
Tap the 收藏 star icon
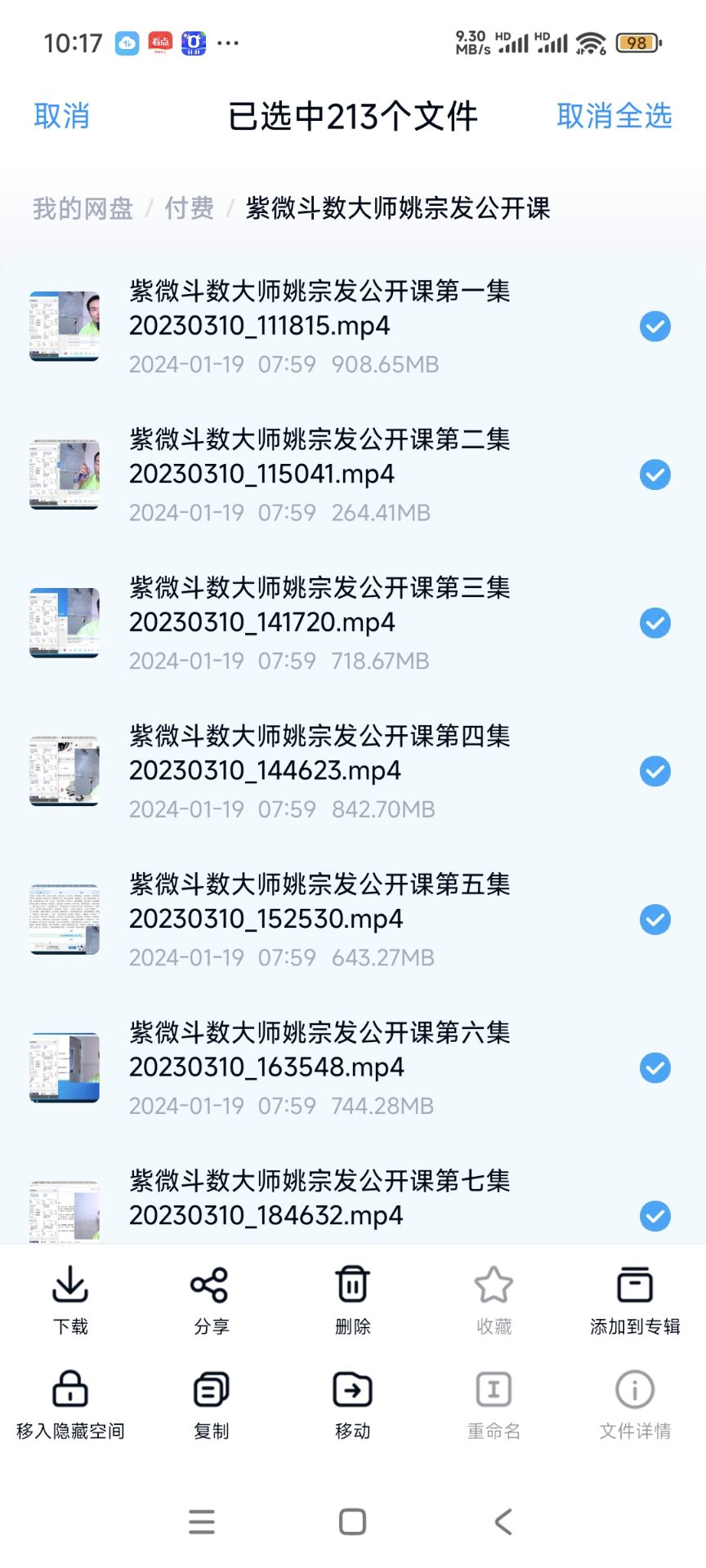492,1285
